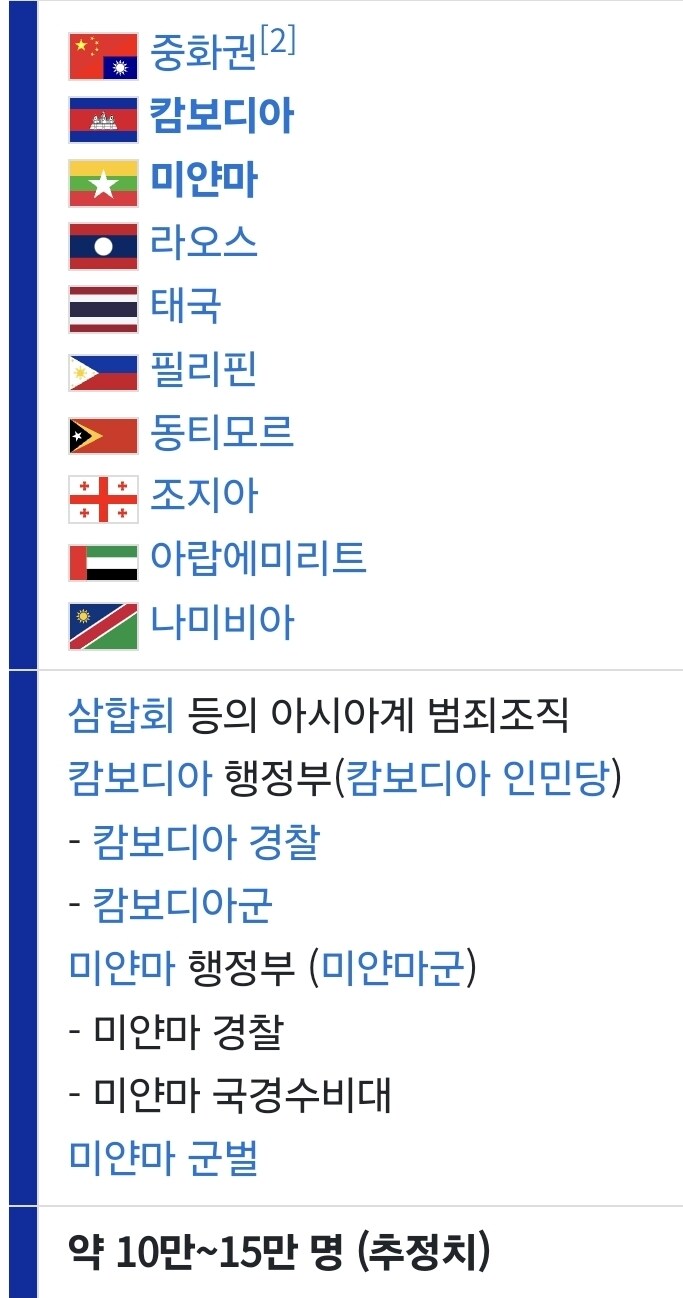Open the 미얀마군 link in parentheses

tap(393, 968)
